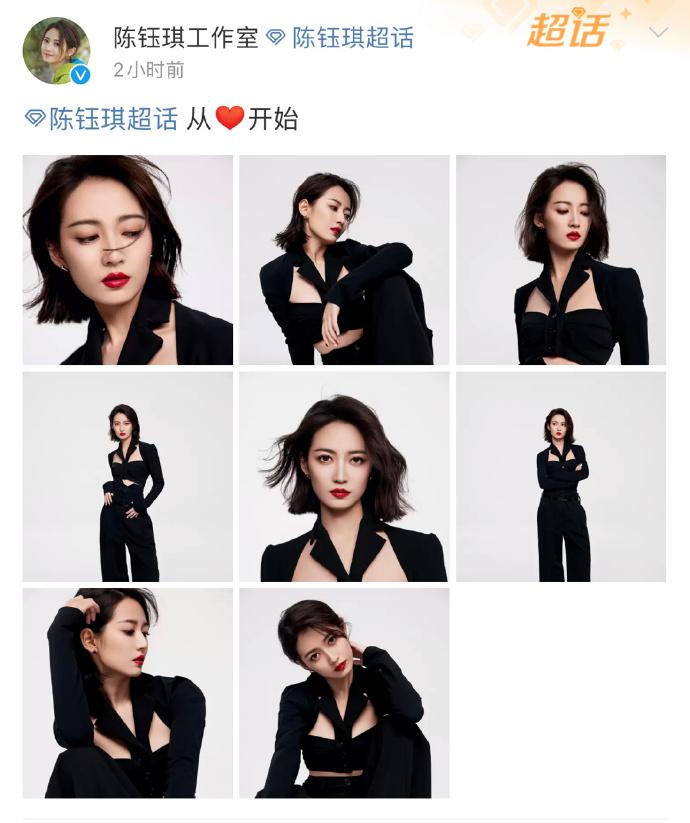View full-body photo with arms crossed
Image resolution: width=690 pixels, height=823 pixels.
(561, 477)
